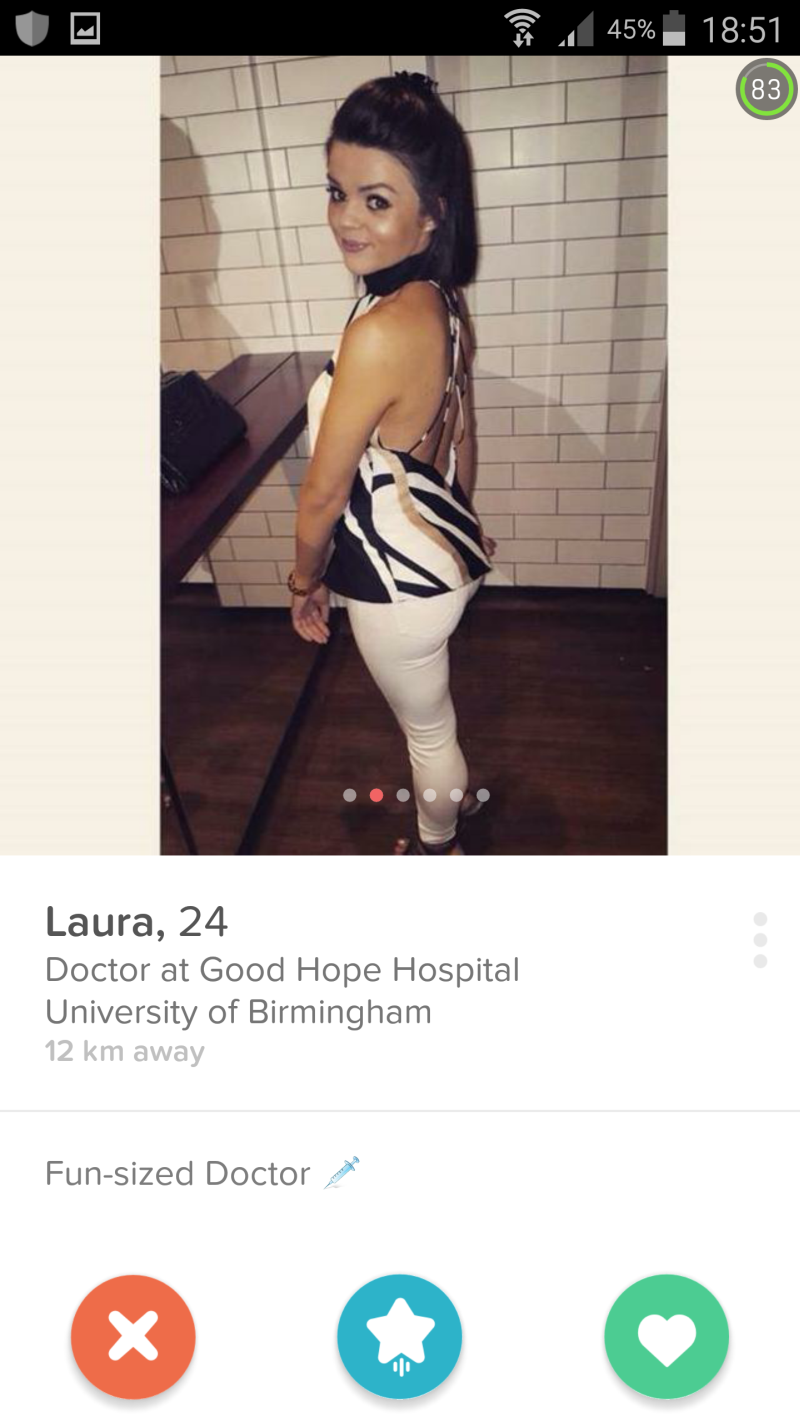This screenshot has width=800, height=1422.
Task: Tap the red X to pass on Laura
Action: 133,1336
